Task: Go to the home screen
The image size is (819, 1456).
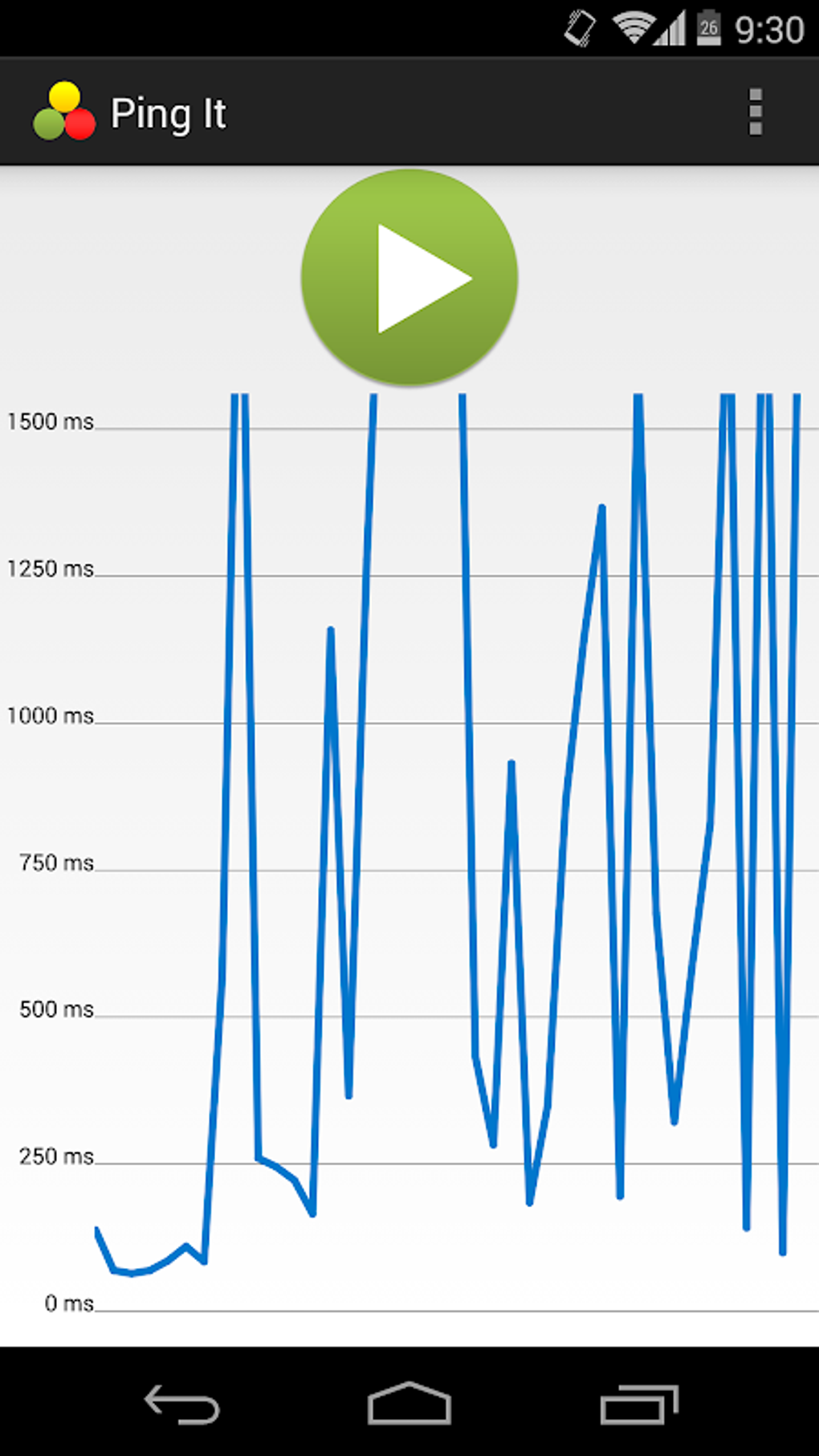Action: [x=409, y=1403]
